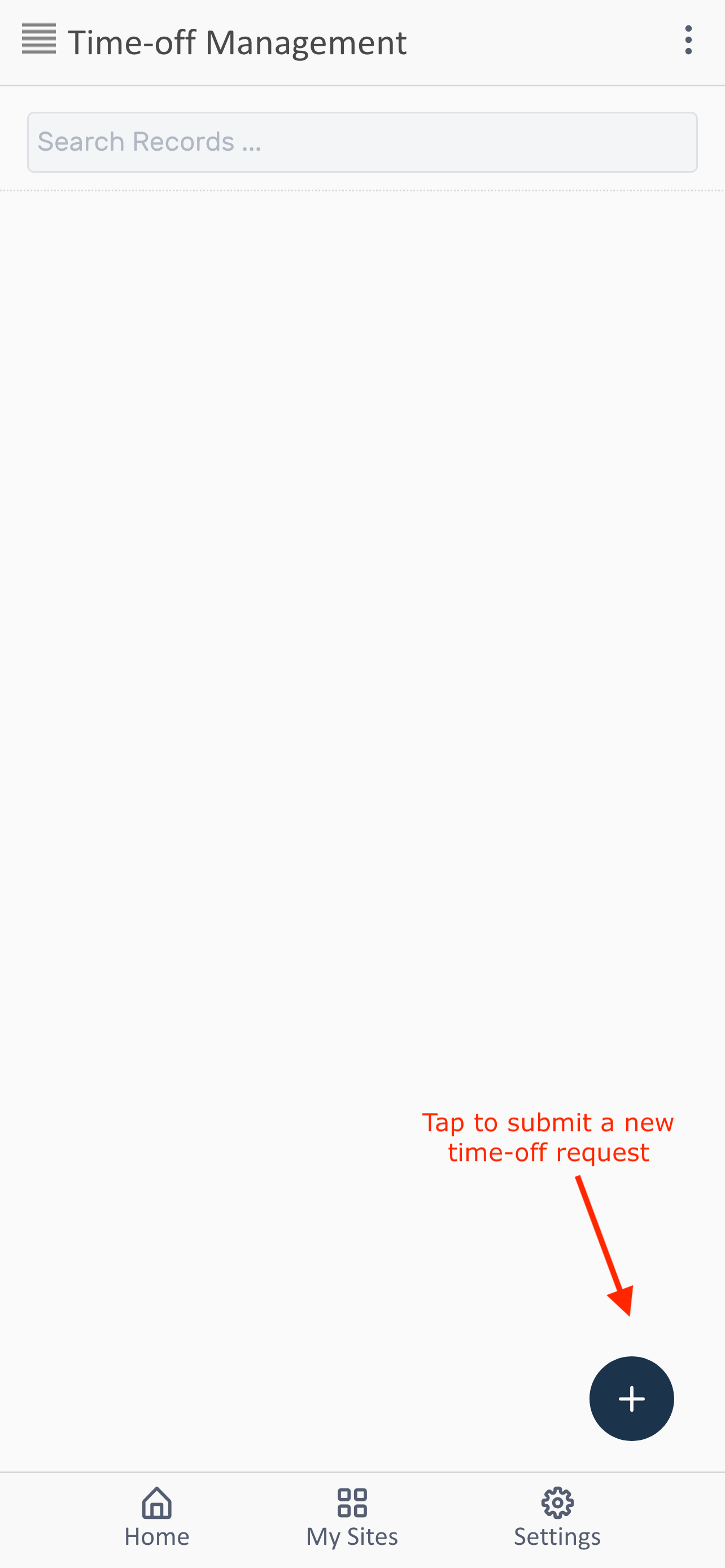Switch to the My Sites tab
Viewport: 725px width, 1568px height.
pos(352,1517)
